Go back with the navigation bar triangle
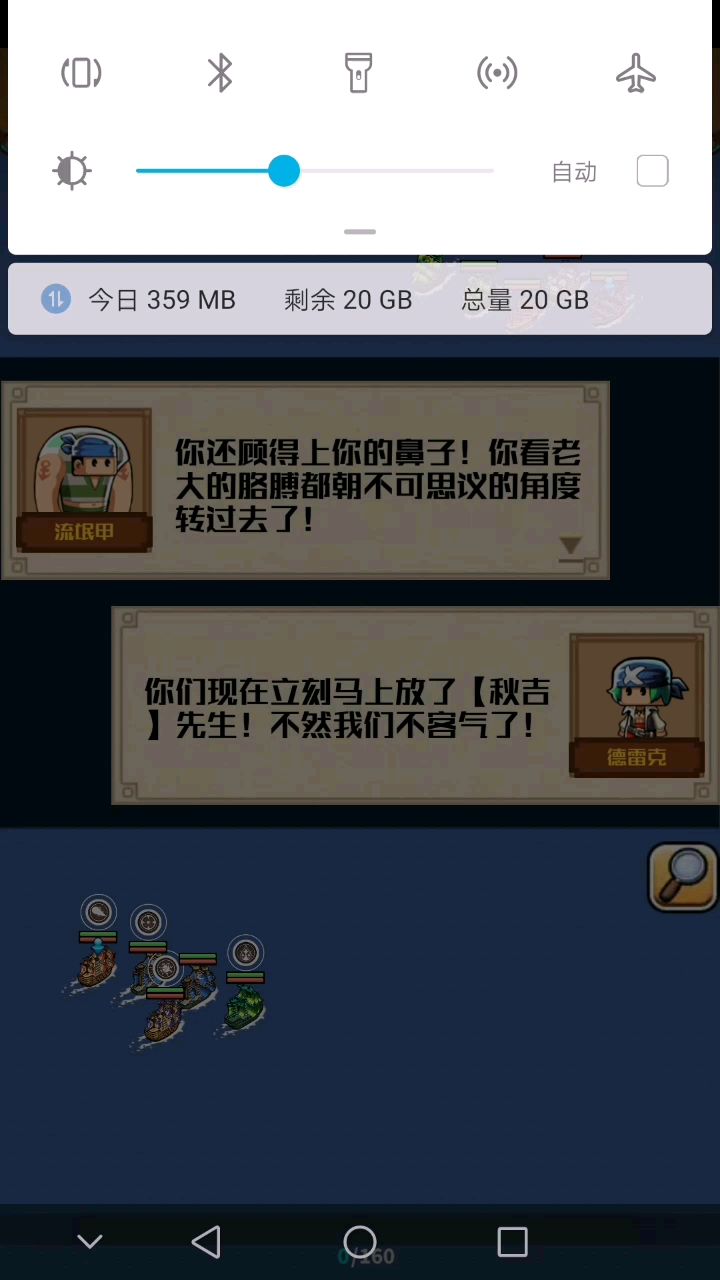 (x=206, y=1242)
